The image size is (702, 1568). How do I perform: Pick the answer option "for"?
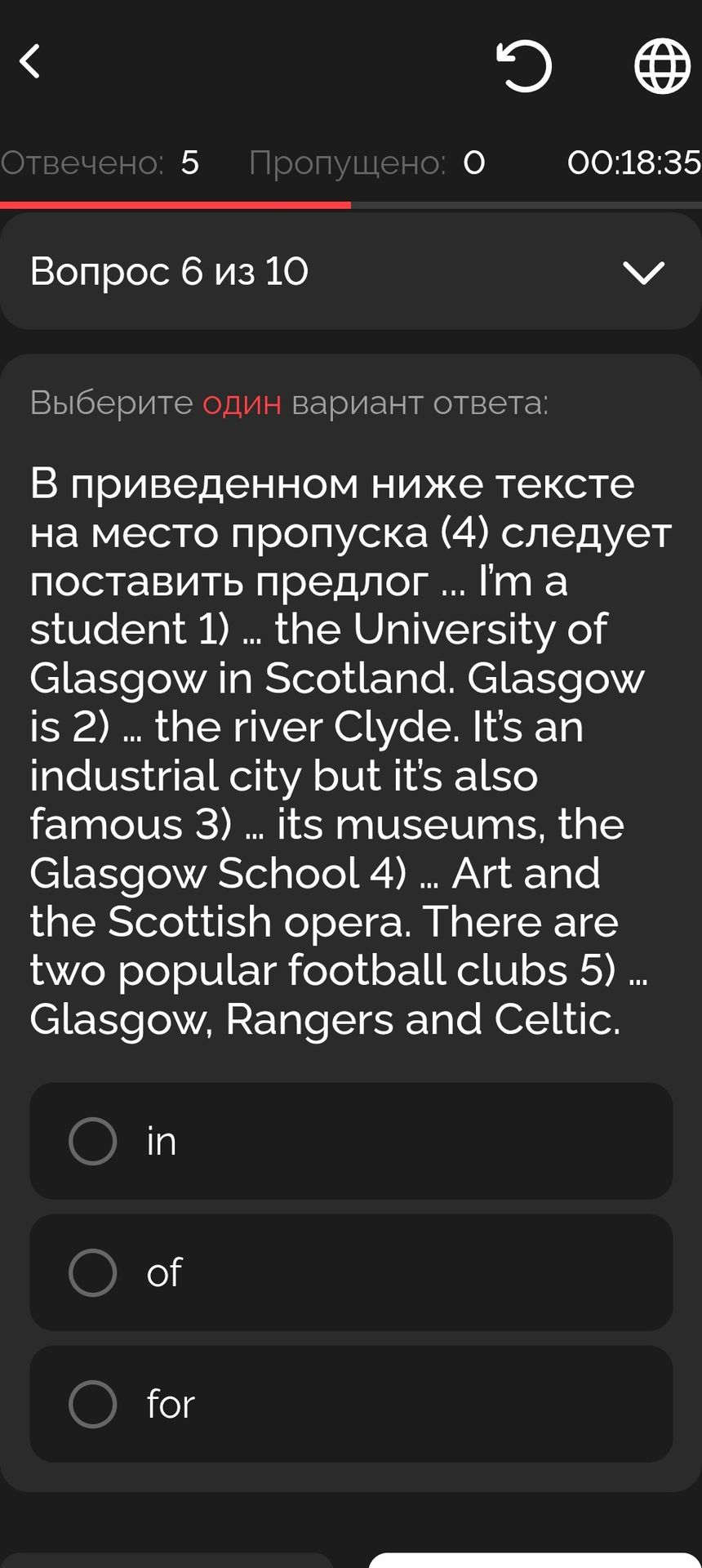tap(351, 1404)
